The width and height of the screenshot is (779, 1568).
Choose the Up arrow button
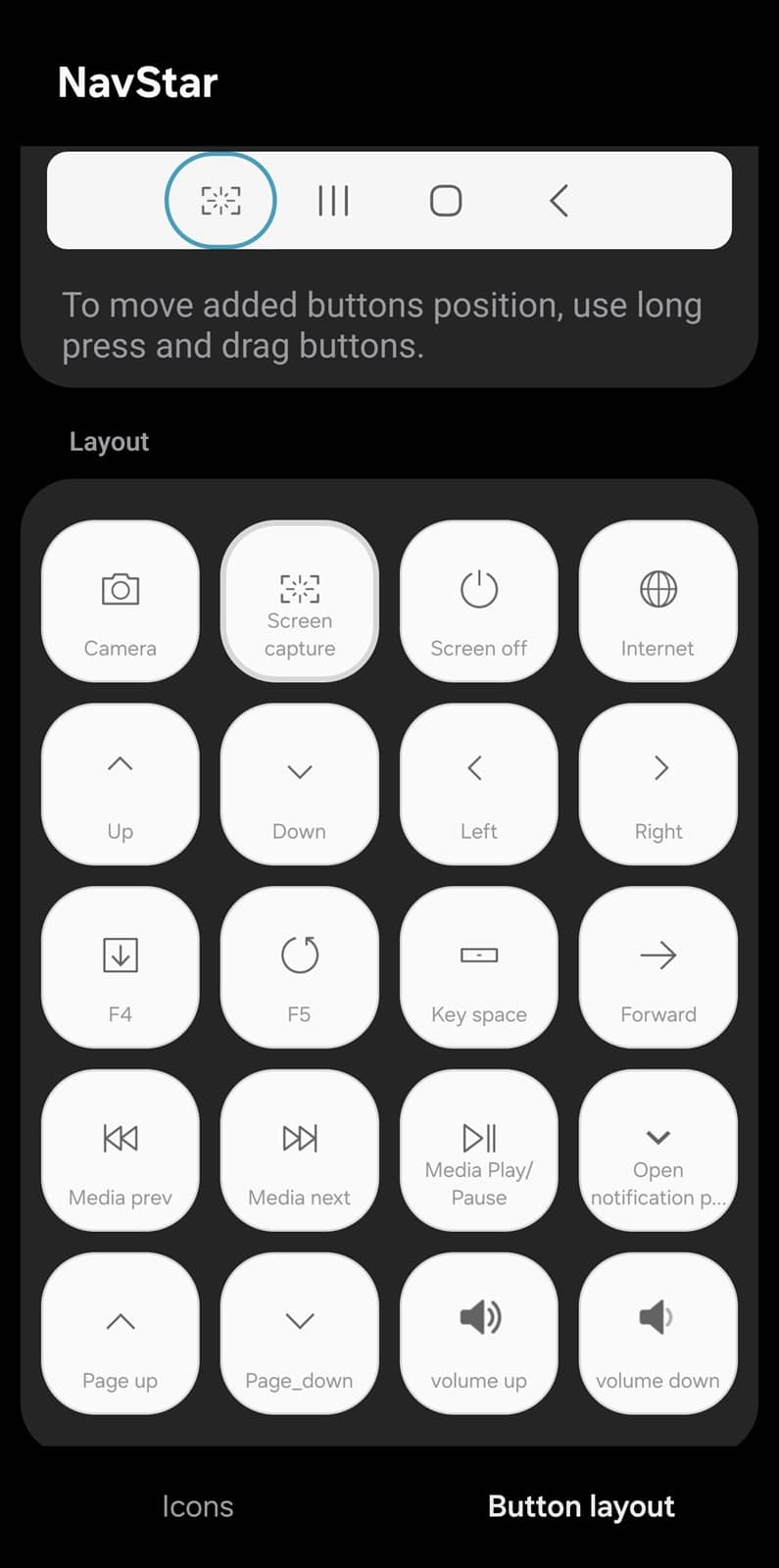(x=120, y=784)
